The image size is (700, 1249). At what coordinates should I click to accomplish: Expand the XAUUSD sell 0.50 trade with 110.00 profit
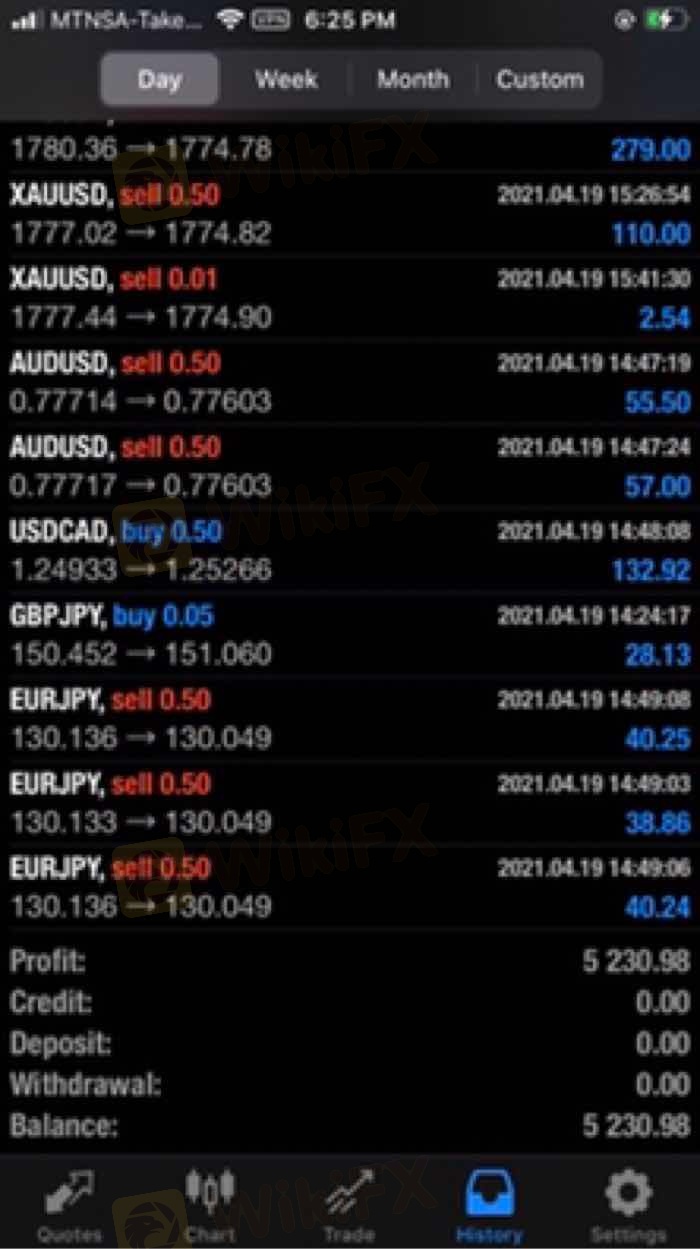click(350, 214)
